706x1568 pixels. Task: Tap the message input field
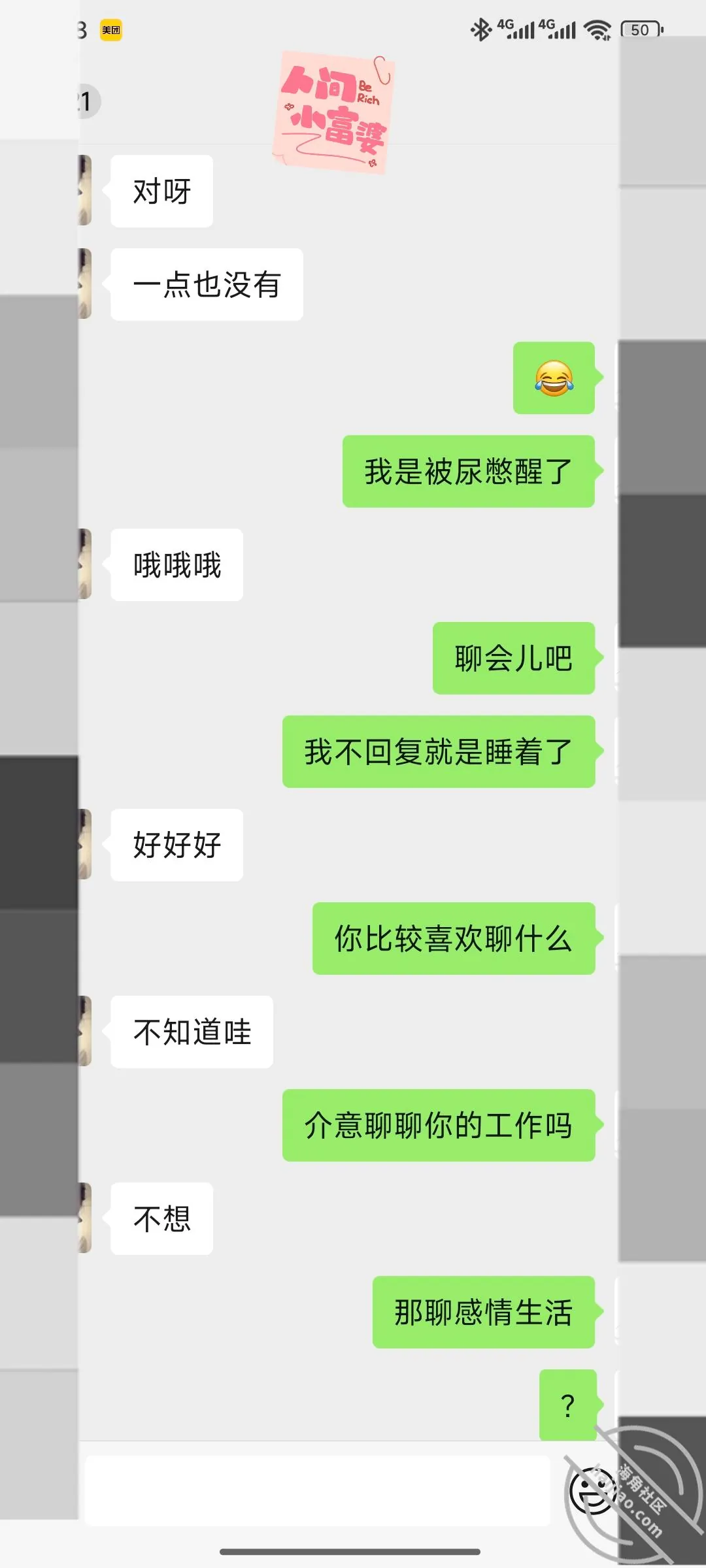[317, 1490]
